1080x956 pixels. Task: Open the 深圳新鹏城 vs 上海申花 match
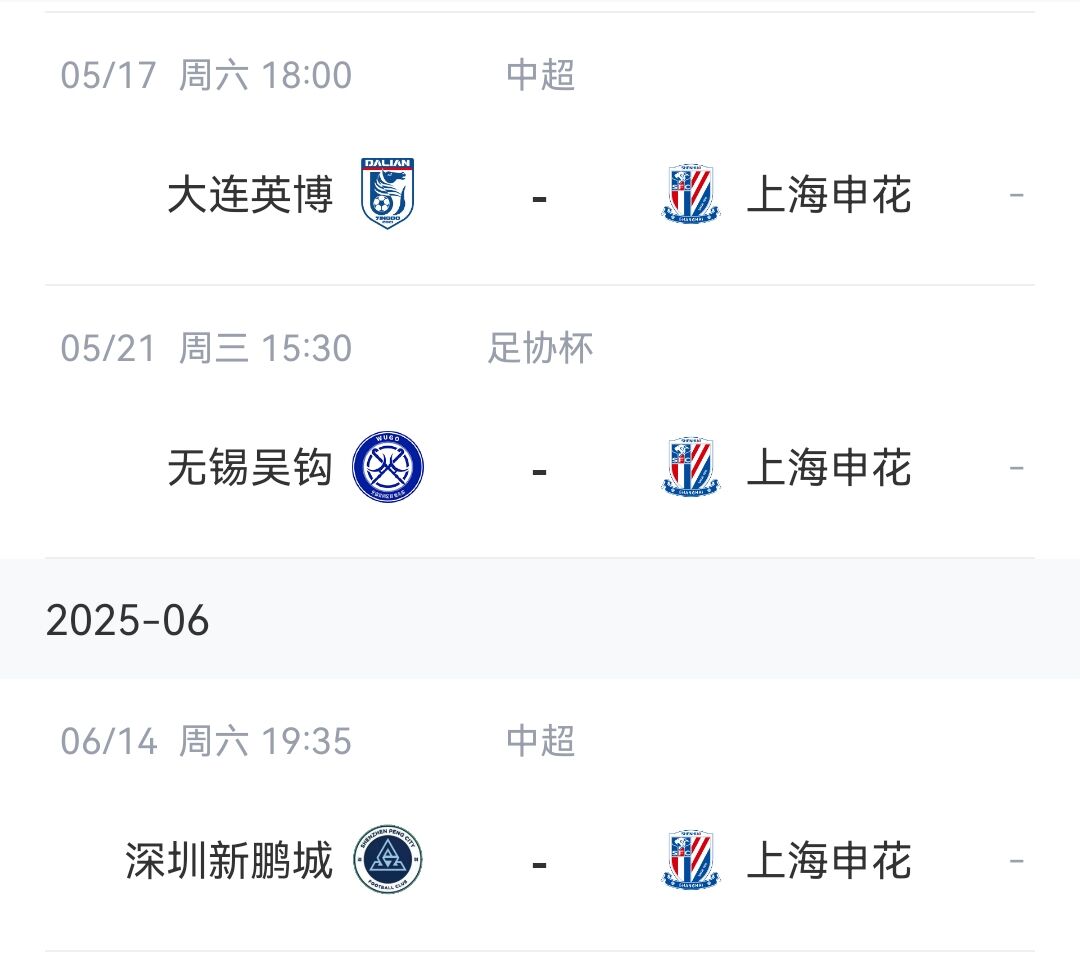(x=540, y=861)
